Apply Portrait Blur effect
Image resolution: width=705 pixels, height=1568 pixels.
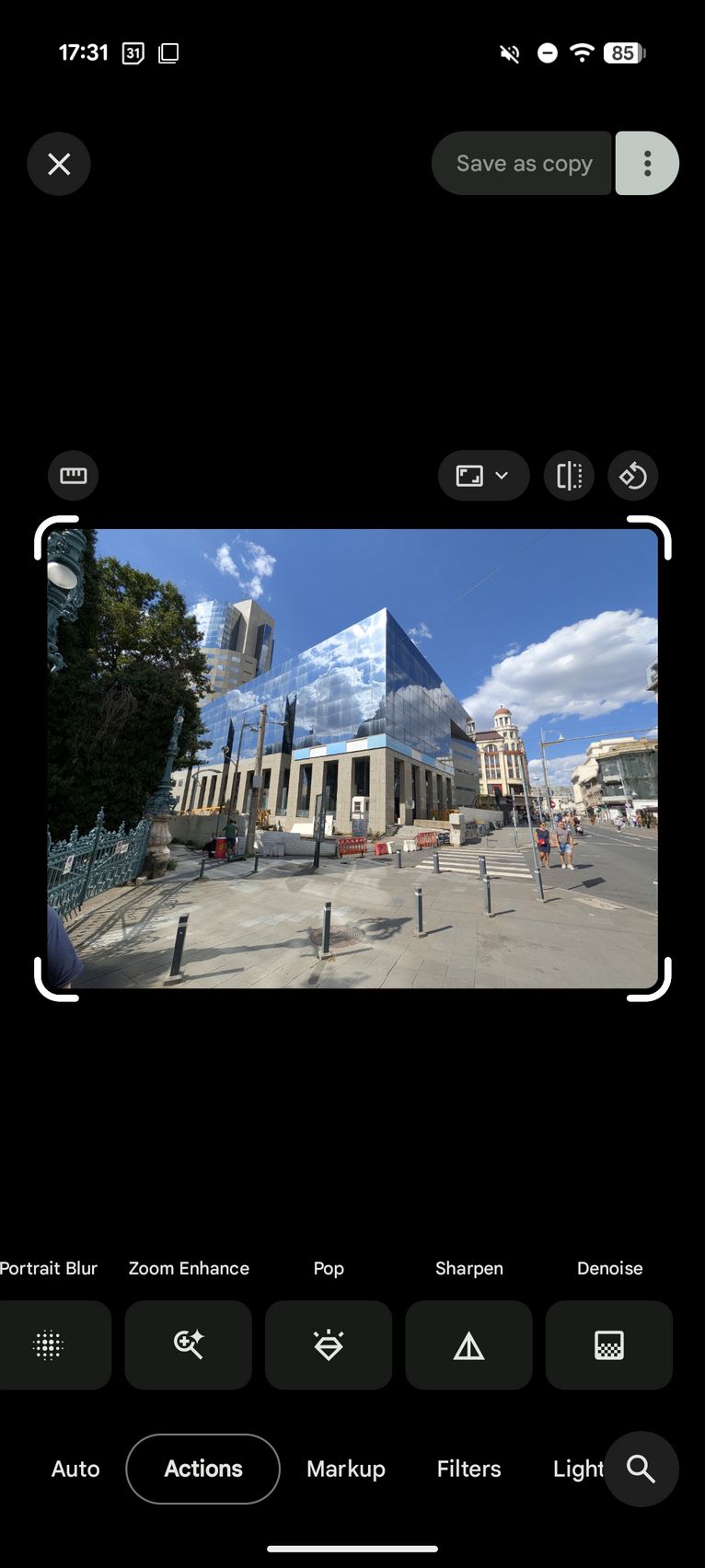pos(49,1344)
